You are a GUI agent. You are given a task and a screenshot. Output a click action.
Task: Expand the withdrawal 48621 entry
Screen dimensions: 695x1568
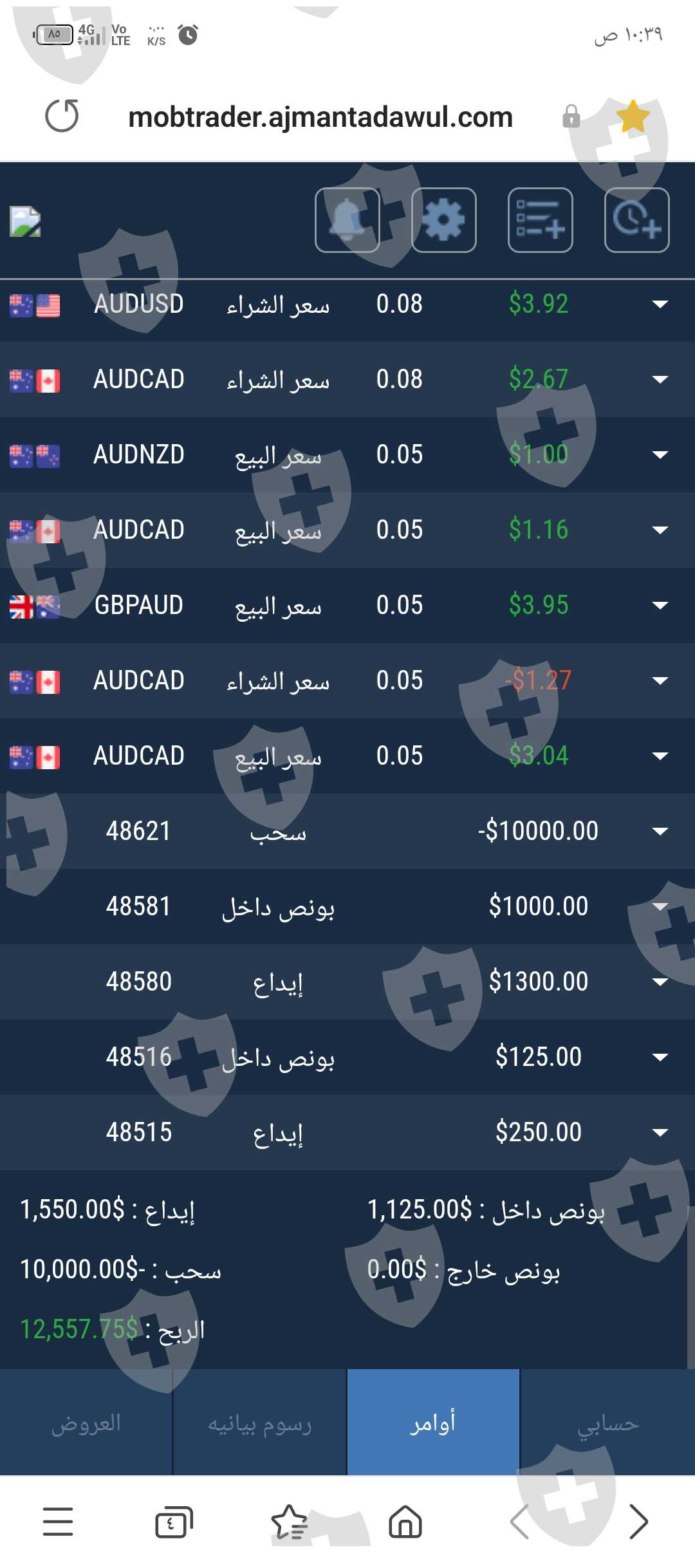(x=660, y=832)
